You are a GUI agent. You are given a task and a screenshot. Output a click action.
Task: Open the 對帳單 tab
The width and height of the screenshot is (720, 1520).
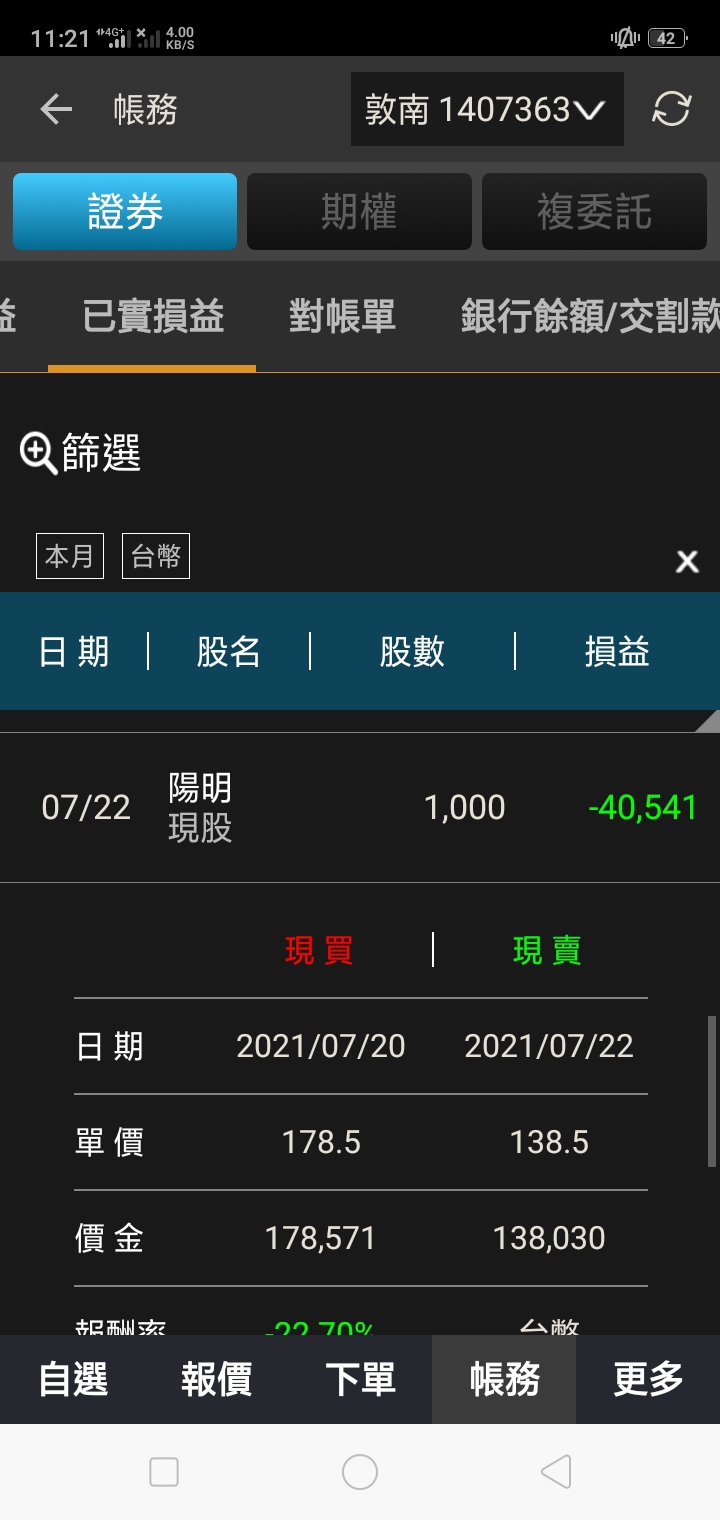(x=342, y=317)
